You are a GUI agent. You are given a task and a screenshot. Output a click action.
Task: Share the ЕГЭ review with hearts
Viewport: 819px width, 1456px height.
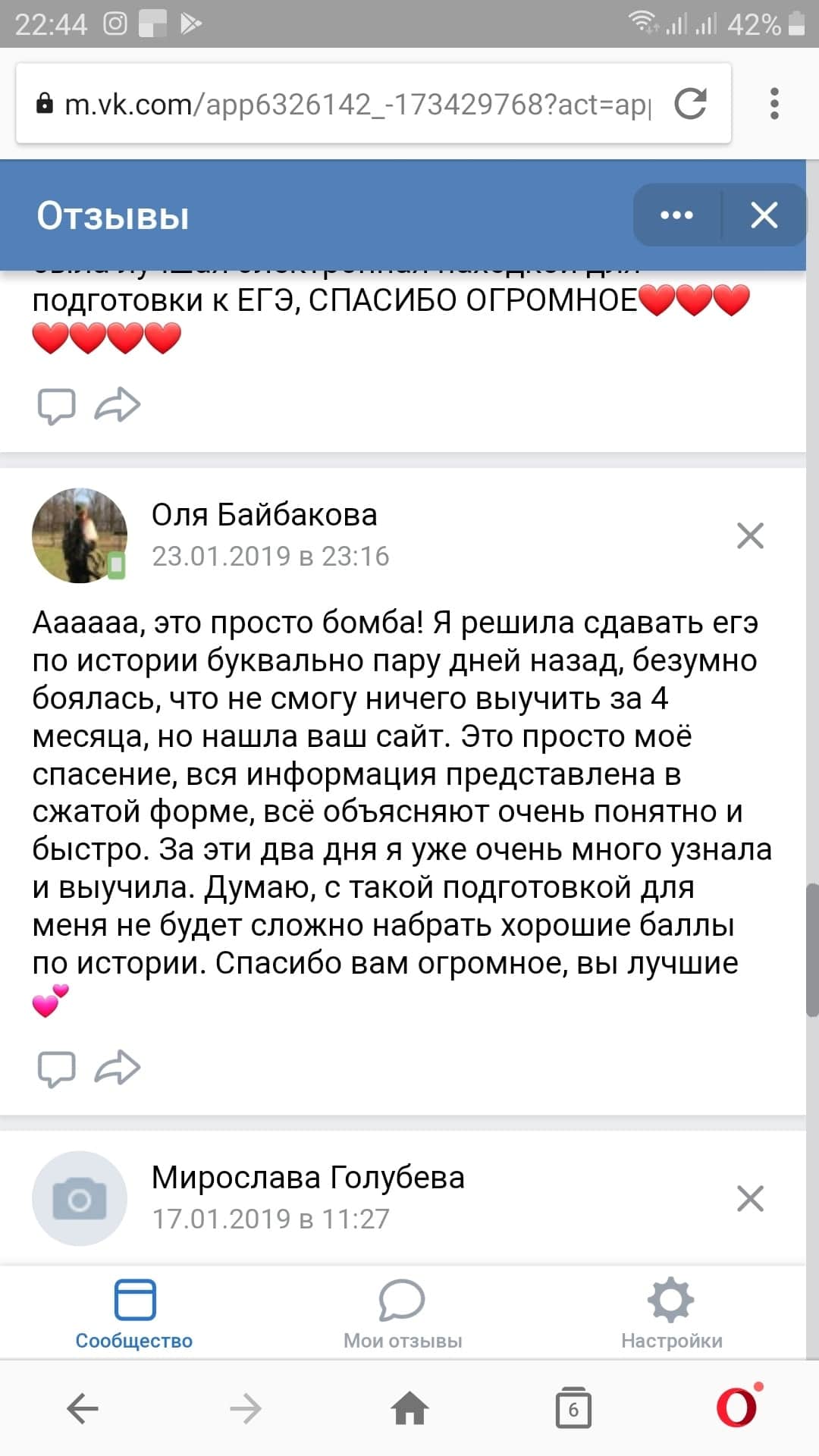coord(118,405)
